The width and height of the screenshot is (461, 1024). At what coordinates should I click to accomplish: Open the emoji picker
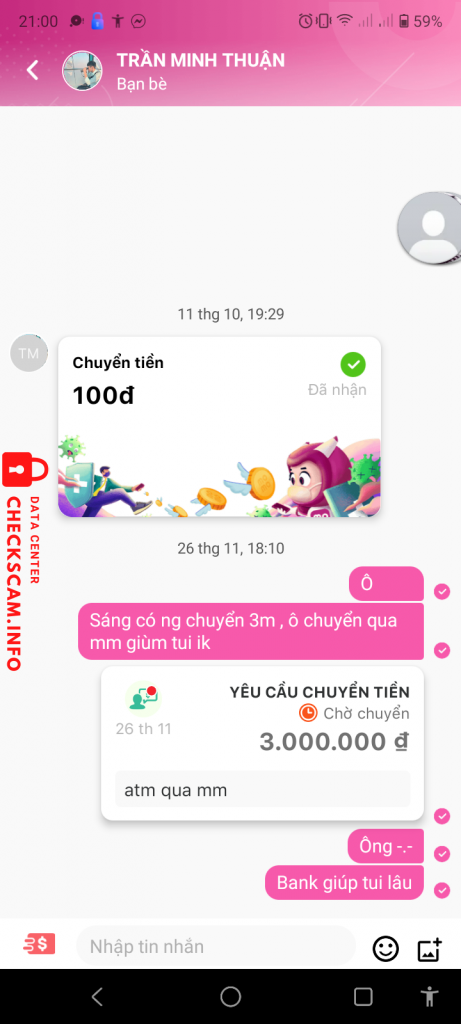click(386, 948)
